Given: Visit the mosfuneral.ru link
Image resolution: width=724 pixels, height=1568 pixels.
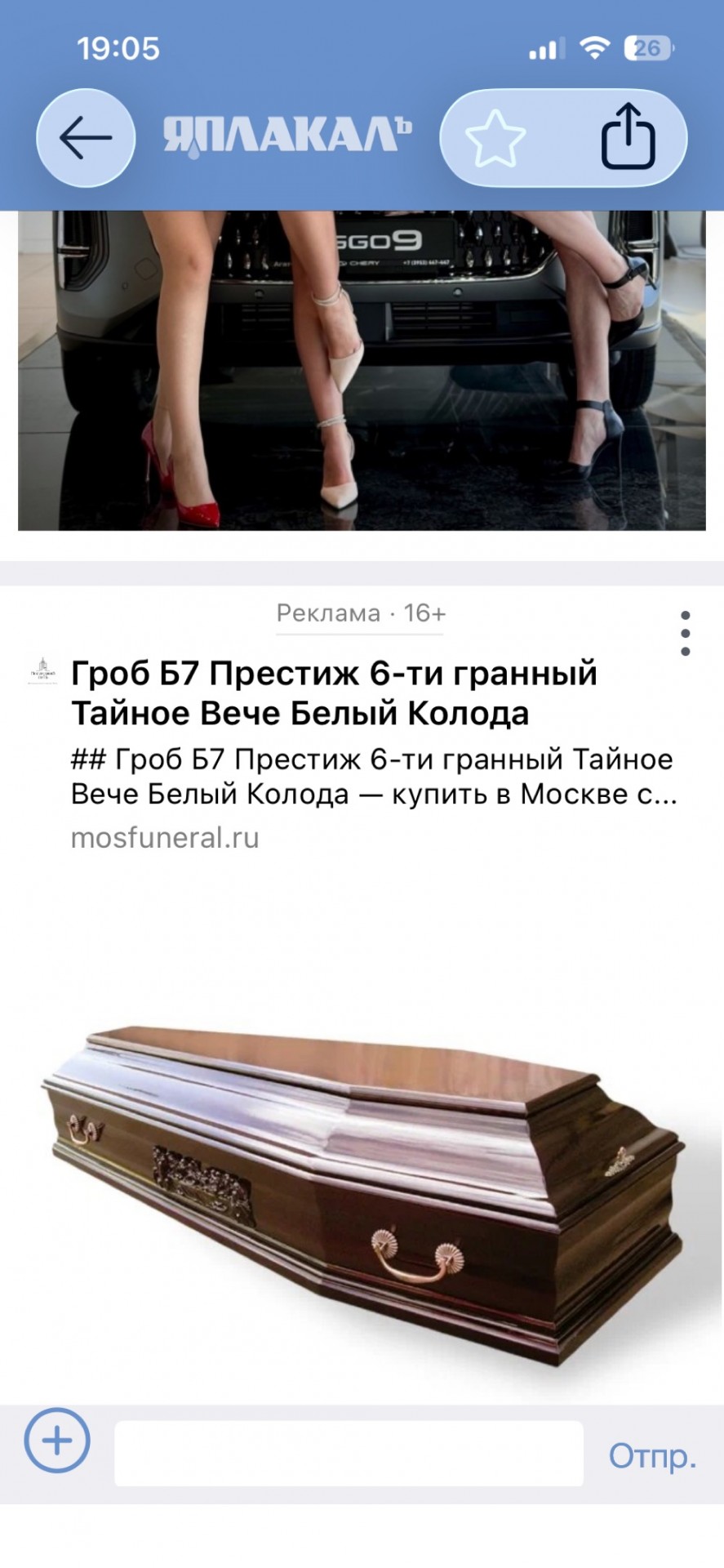Looking at the screenshot, I should point(165,837).
